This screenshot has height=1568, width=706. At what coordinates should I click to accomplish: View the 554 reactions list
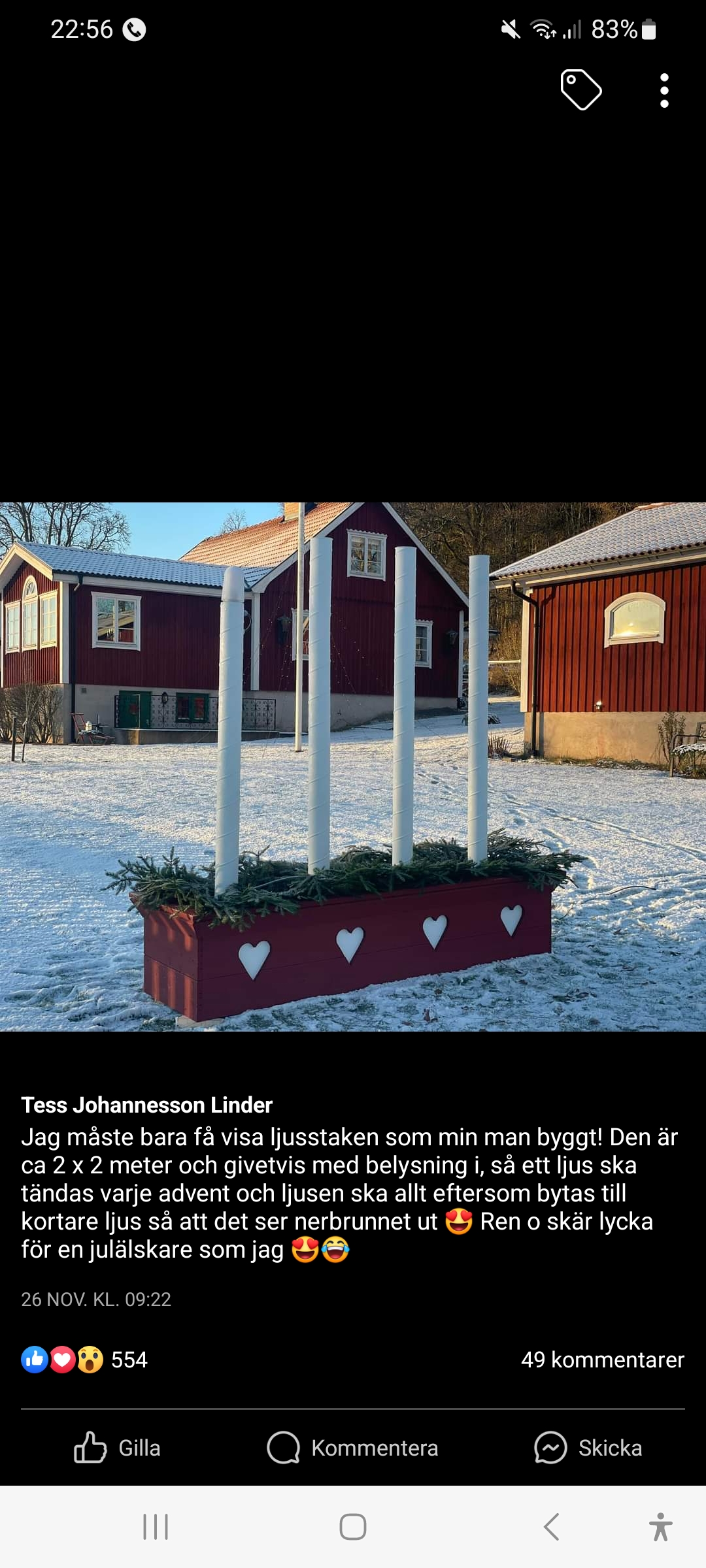pyautogui.click(x=85, y=1360)
